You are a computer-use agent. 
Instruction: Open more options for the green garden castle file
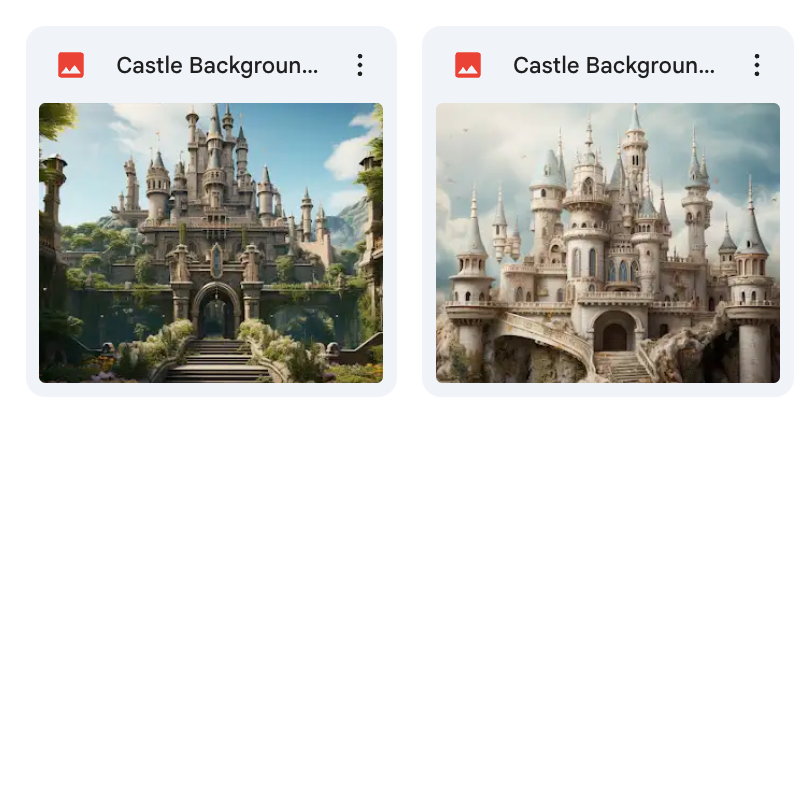tap(360, 66)
